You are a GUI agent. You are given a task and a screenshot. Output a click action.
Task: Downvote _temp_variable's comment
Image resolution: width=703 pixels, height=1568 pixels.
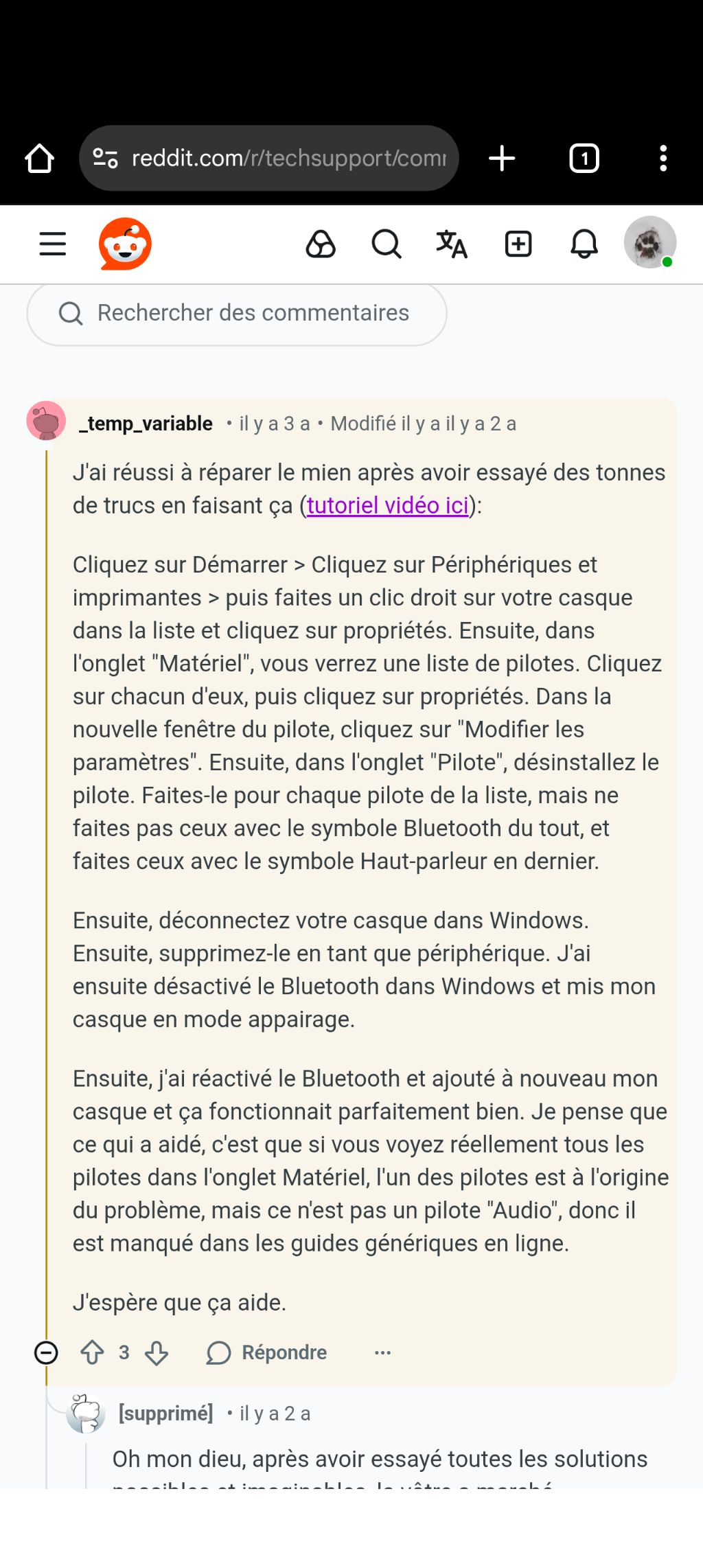tap(157, 1353)
